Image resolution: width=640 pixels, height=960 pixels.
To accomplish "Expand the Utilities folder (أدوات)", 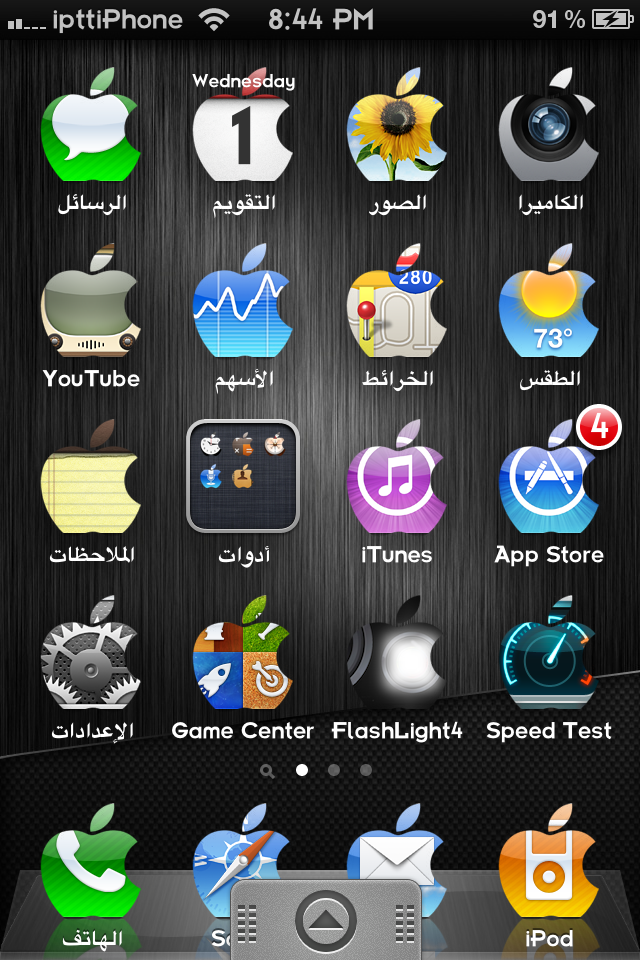I will tap(243, 476).
